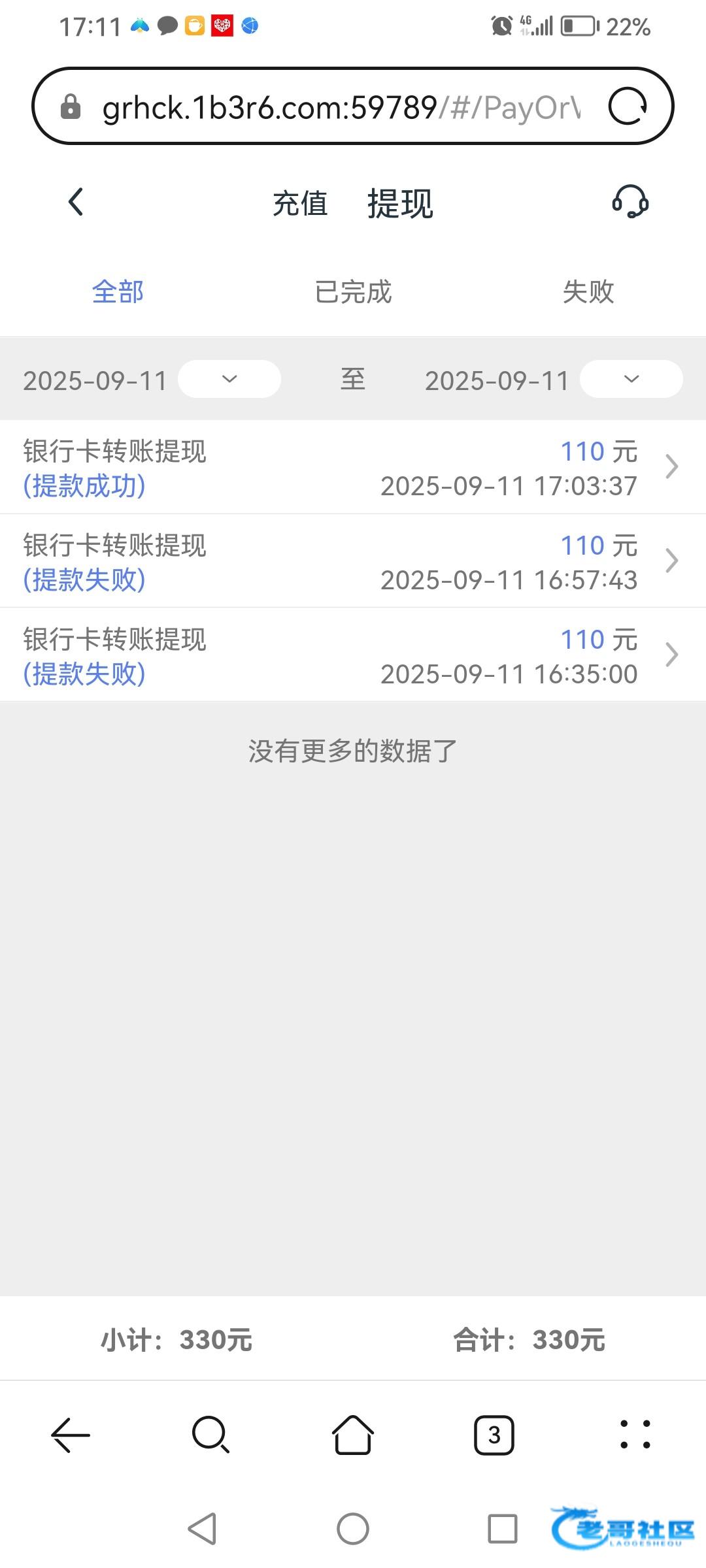The height and width of the screenshot is (1568, 706).
Task: Open the system recent apps view
Action: (x=502, y=1529)
